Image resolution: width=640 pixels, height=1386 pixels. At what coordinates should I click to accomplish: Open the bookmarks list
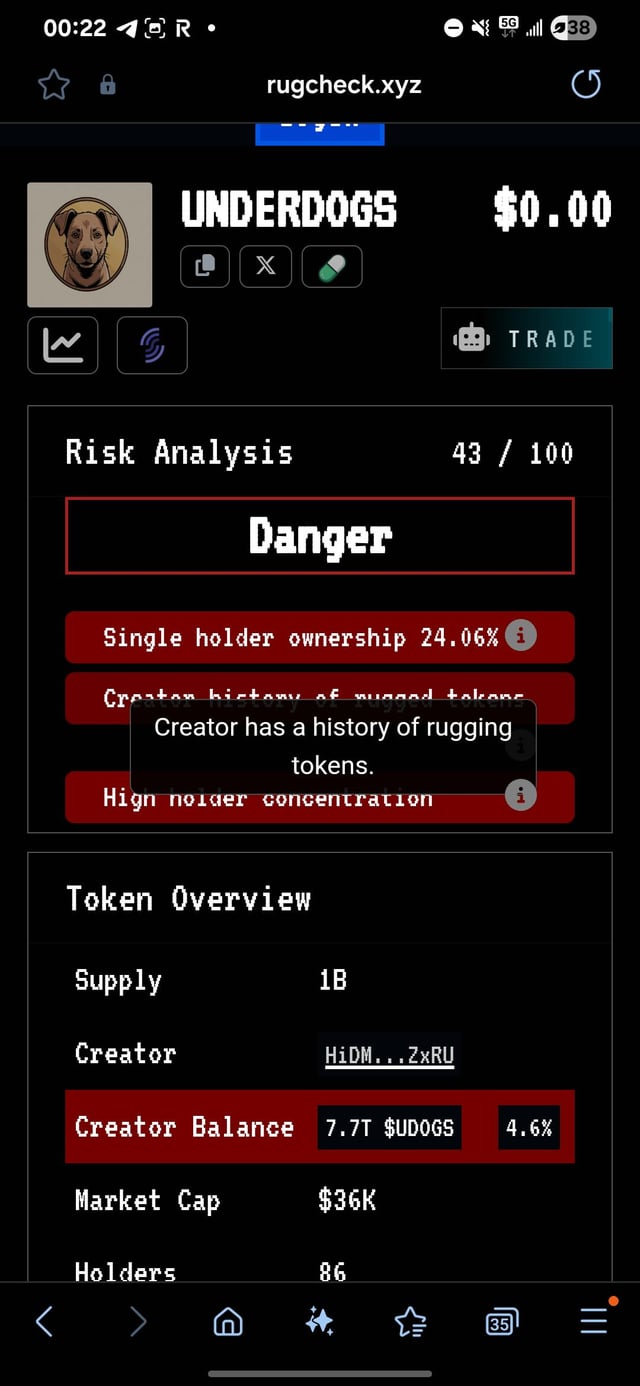(410, 1322)
